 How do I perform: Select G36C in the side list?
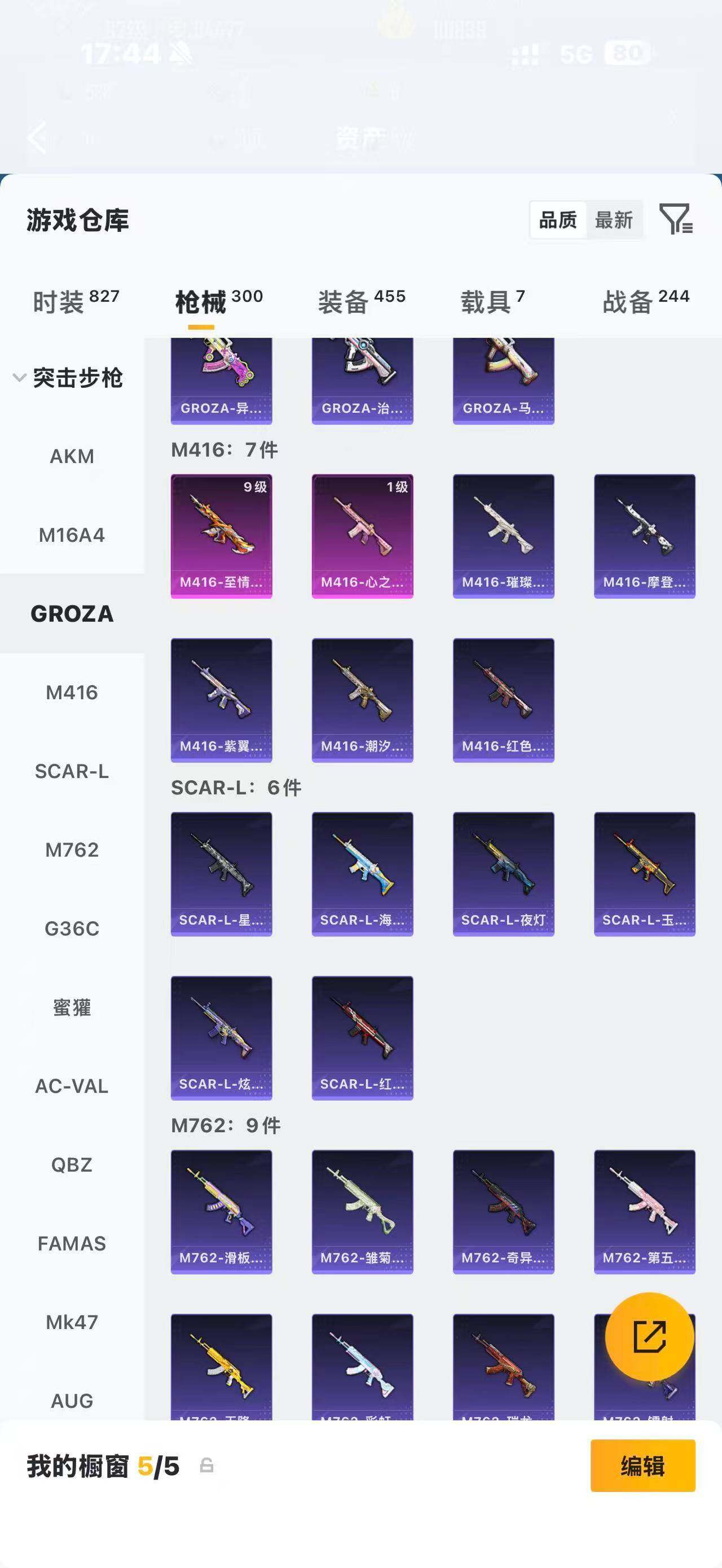[72, 929]
